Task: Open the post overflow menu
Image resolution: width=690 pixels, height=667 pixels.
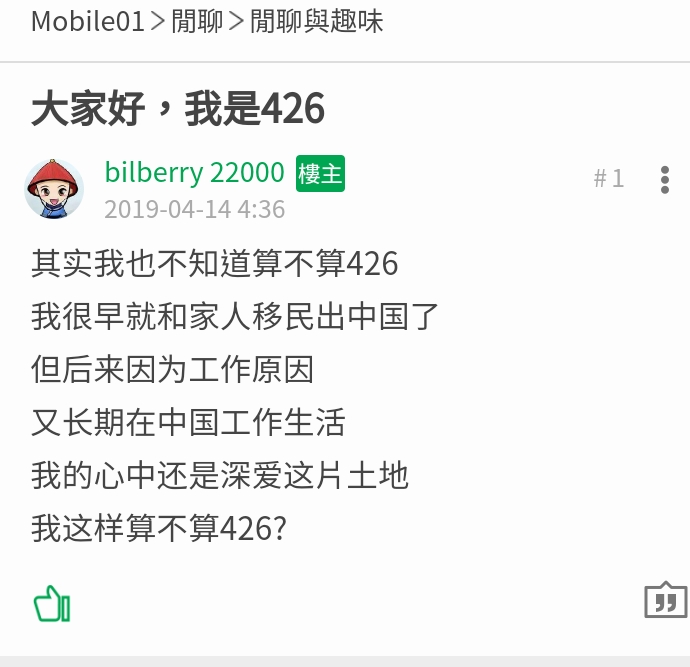Action: coord(665,179)
